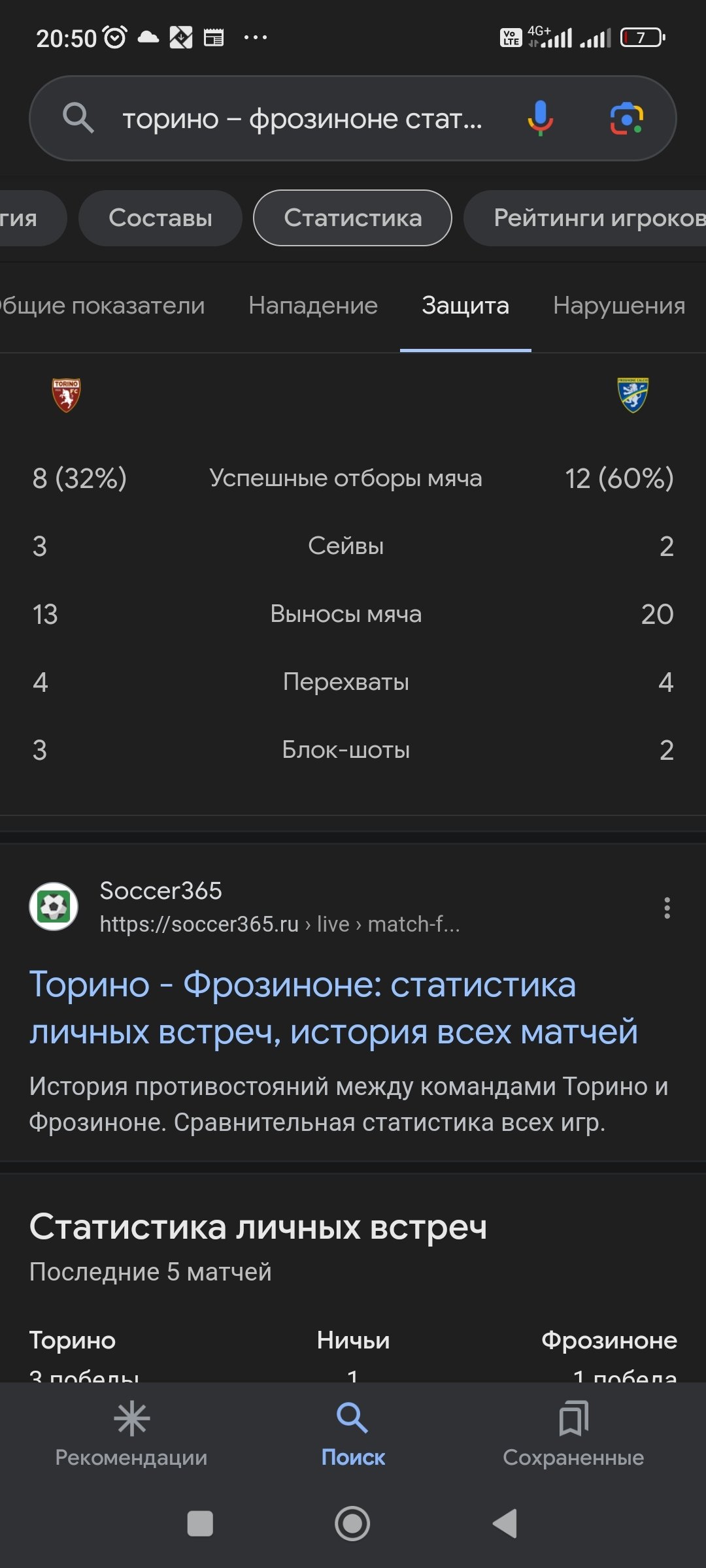Tap the system home button
This screenshot has width=706, height=1568.
352,1524
